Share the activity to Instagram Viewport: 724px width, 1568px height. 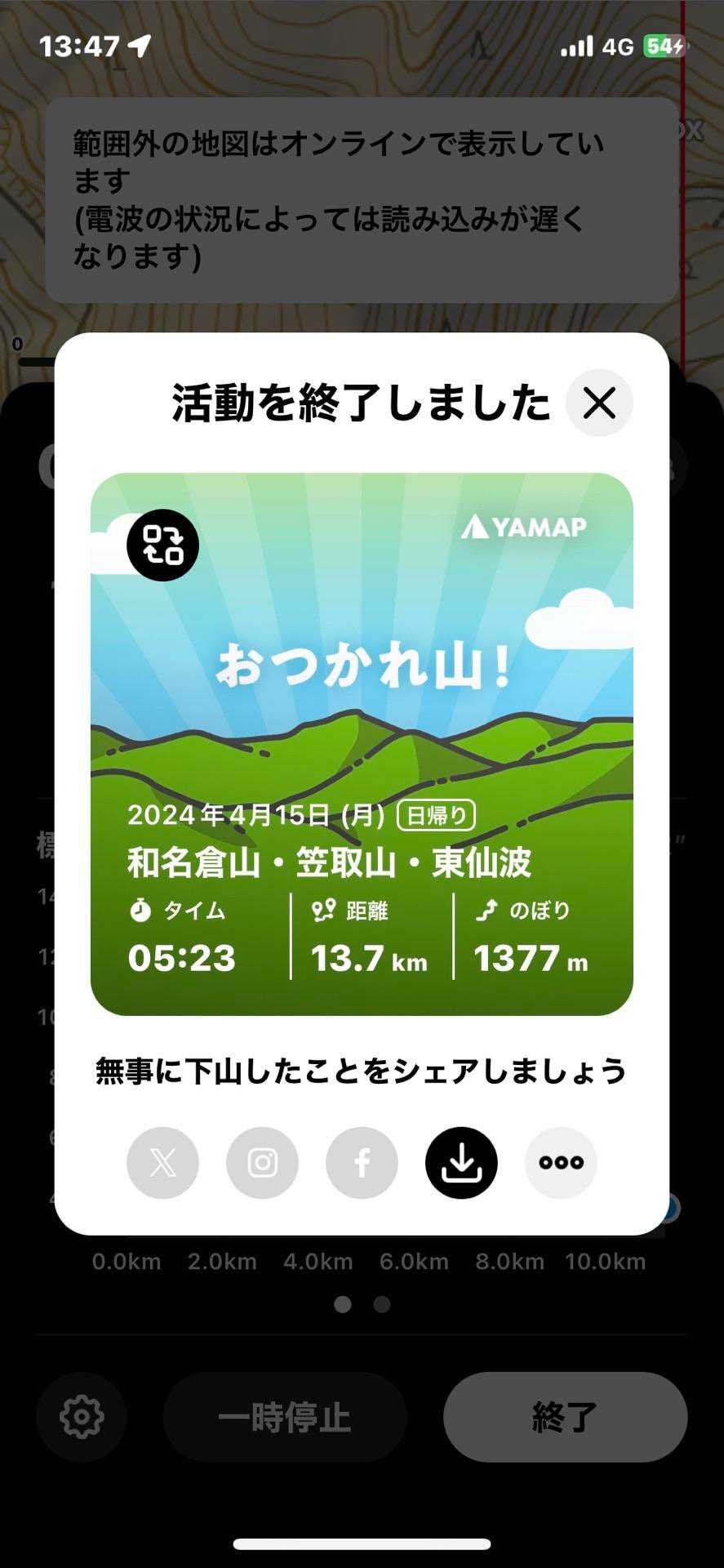tap(262, 1163)
